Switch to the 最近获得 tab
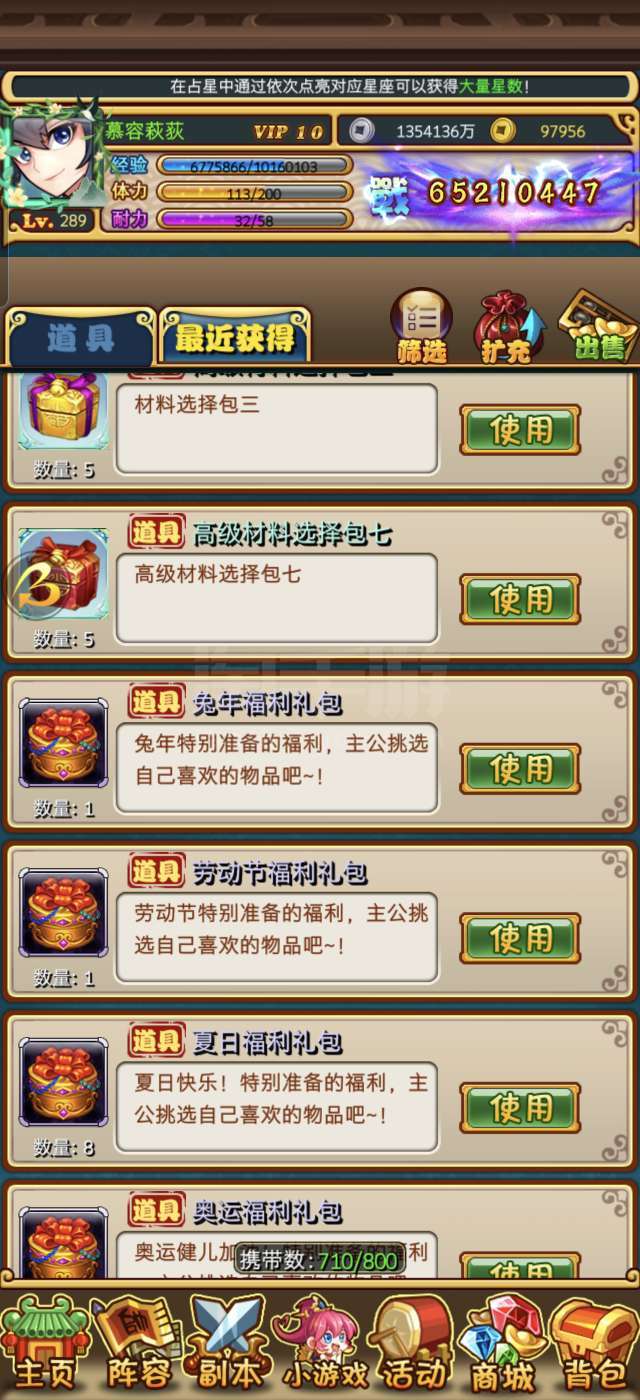 coord(235,338)
